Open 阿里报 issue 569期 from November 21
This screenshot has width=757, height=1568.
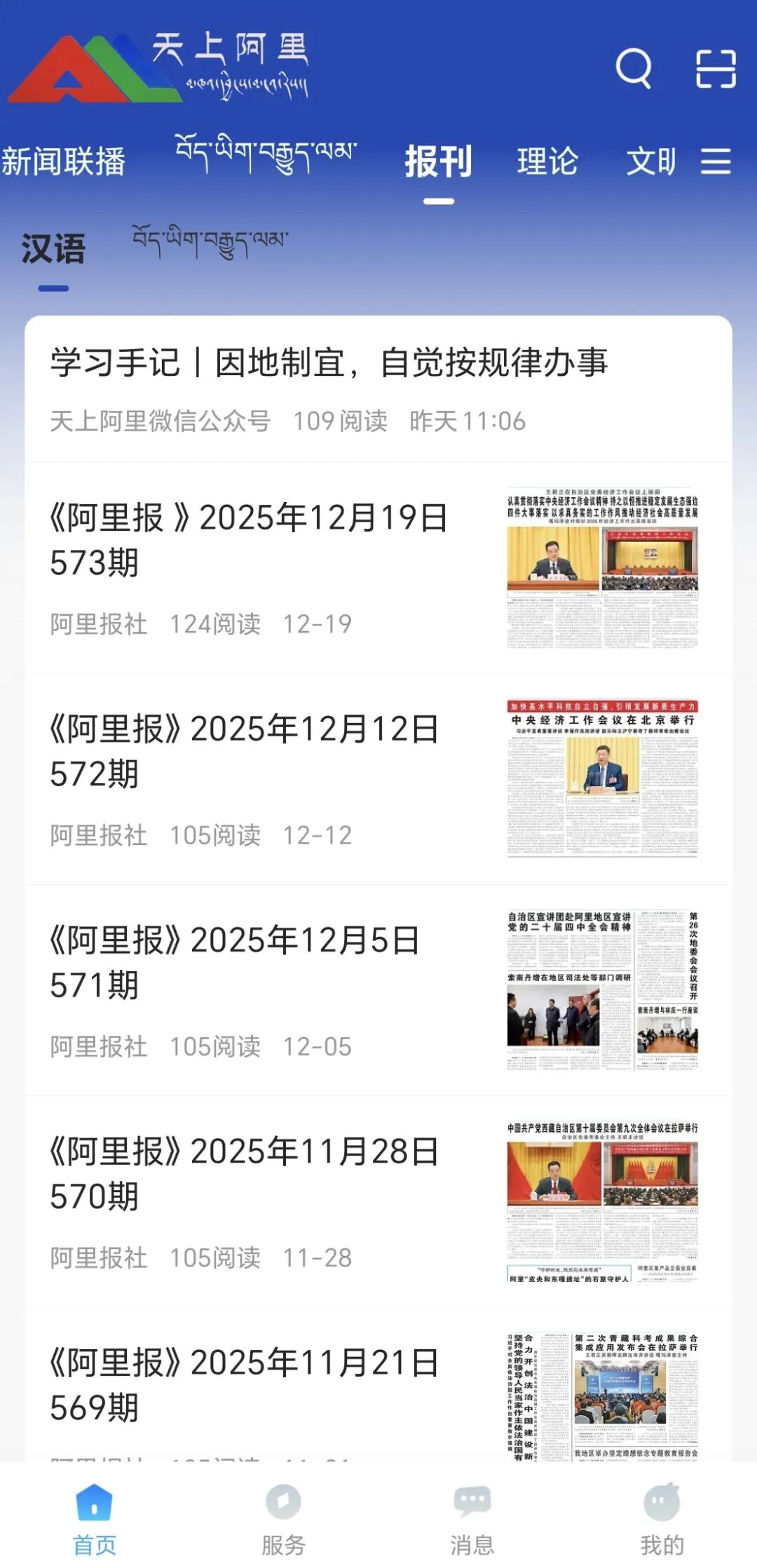click(x=245, y=1384)
